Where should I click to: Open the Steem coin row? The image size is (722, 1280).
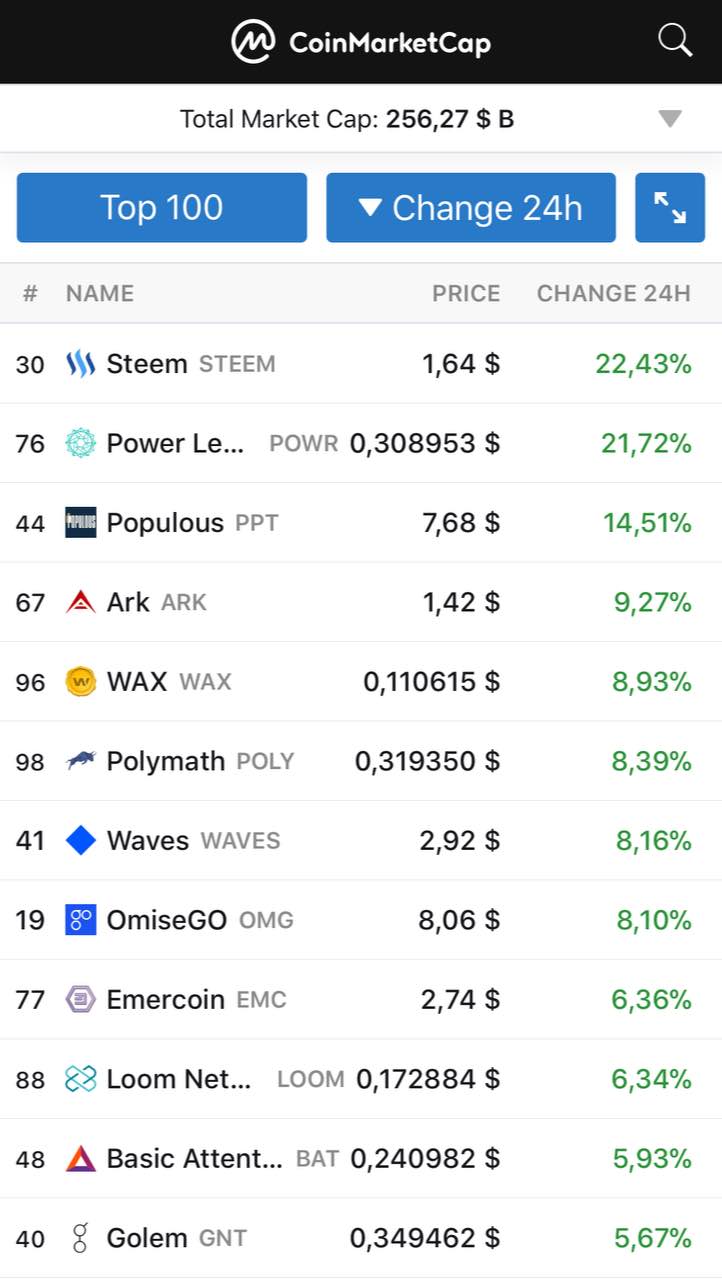(361, 364)
